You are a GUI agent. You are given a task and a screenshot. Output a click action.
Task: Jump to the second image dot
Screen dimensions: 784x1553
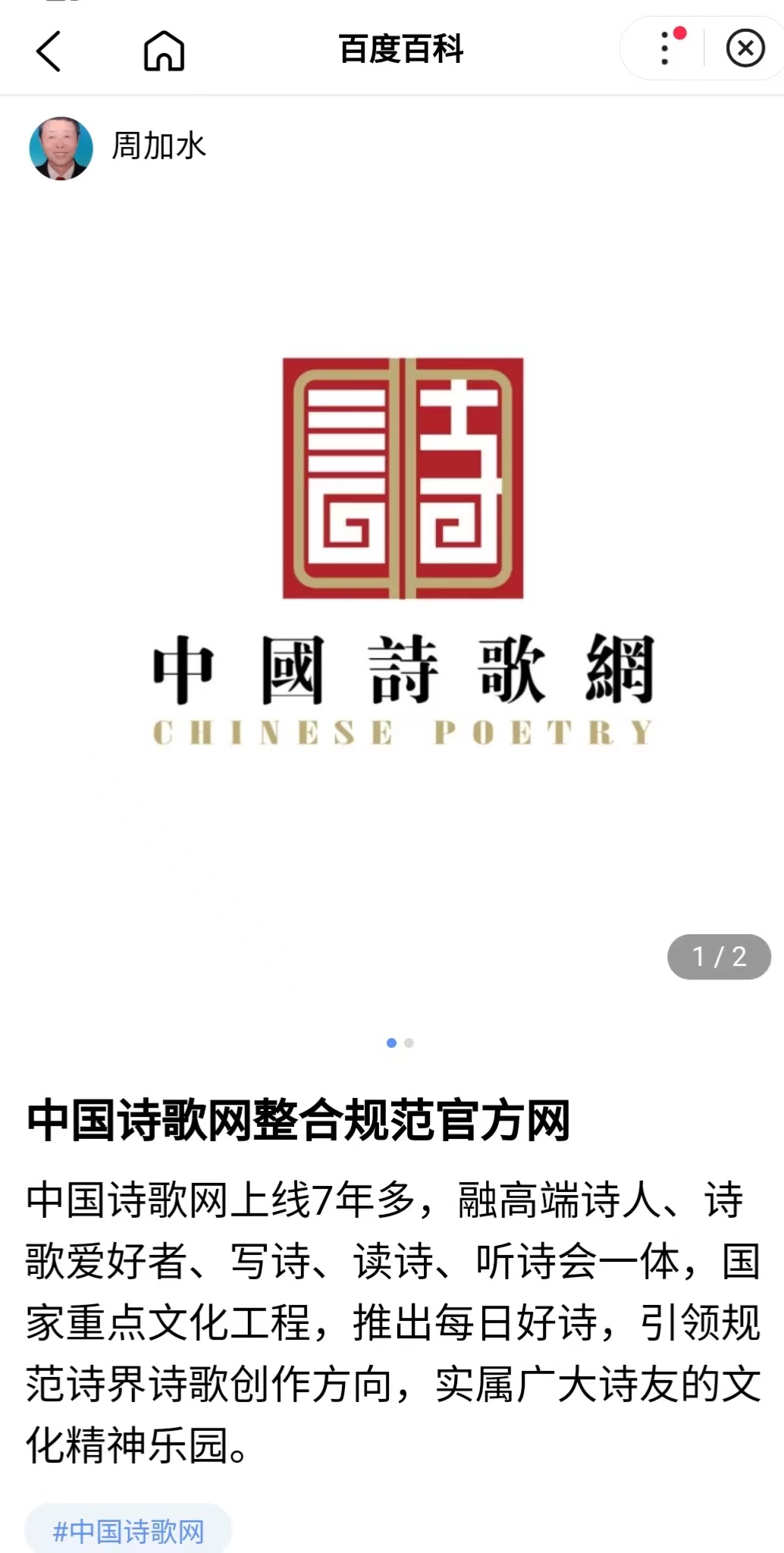[x=409, y=1043]
